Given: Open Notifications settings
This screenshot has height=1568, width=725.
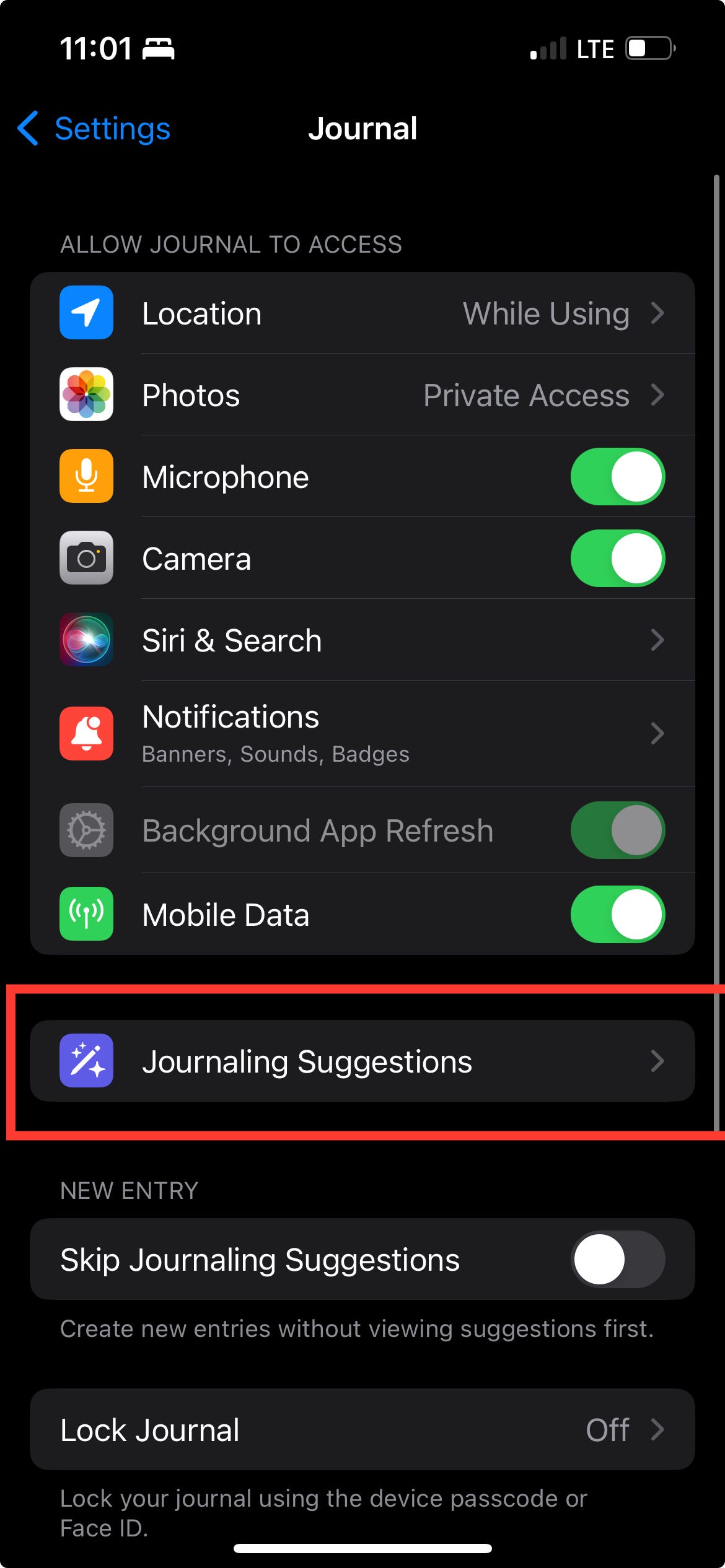Looking at the screenshot, I should coord(362,734).
